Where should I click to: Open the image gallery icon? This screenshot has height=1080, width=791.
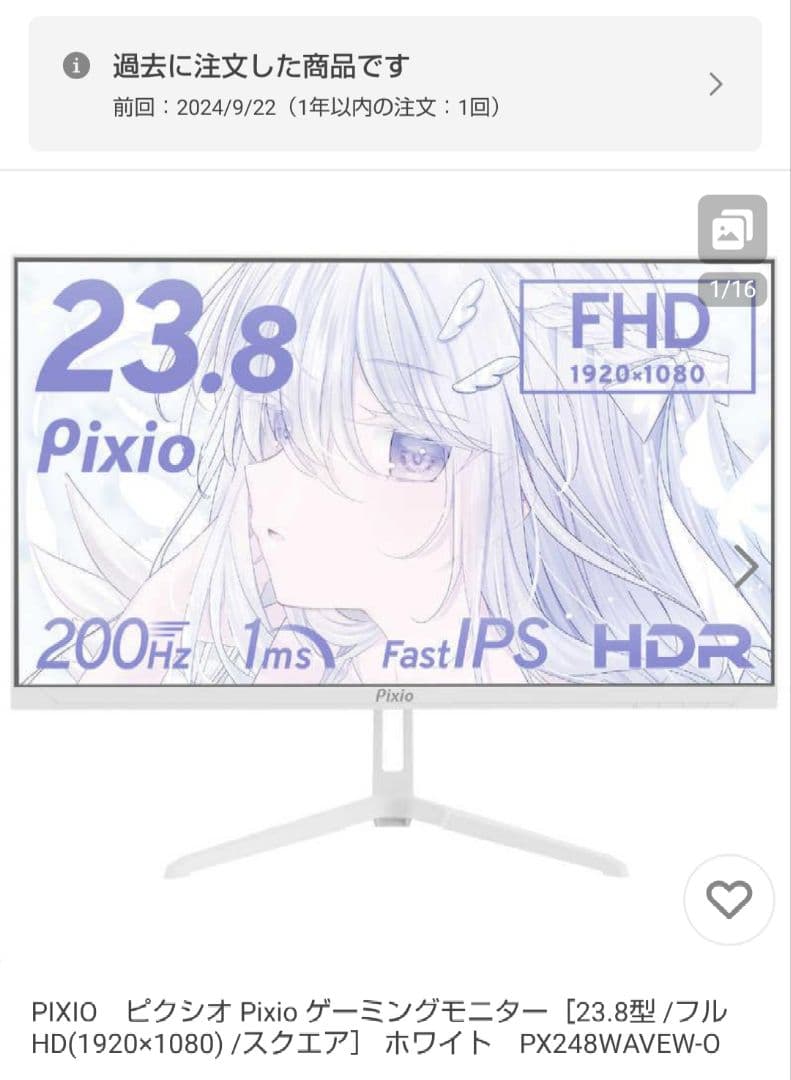pos(732,231)
